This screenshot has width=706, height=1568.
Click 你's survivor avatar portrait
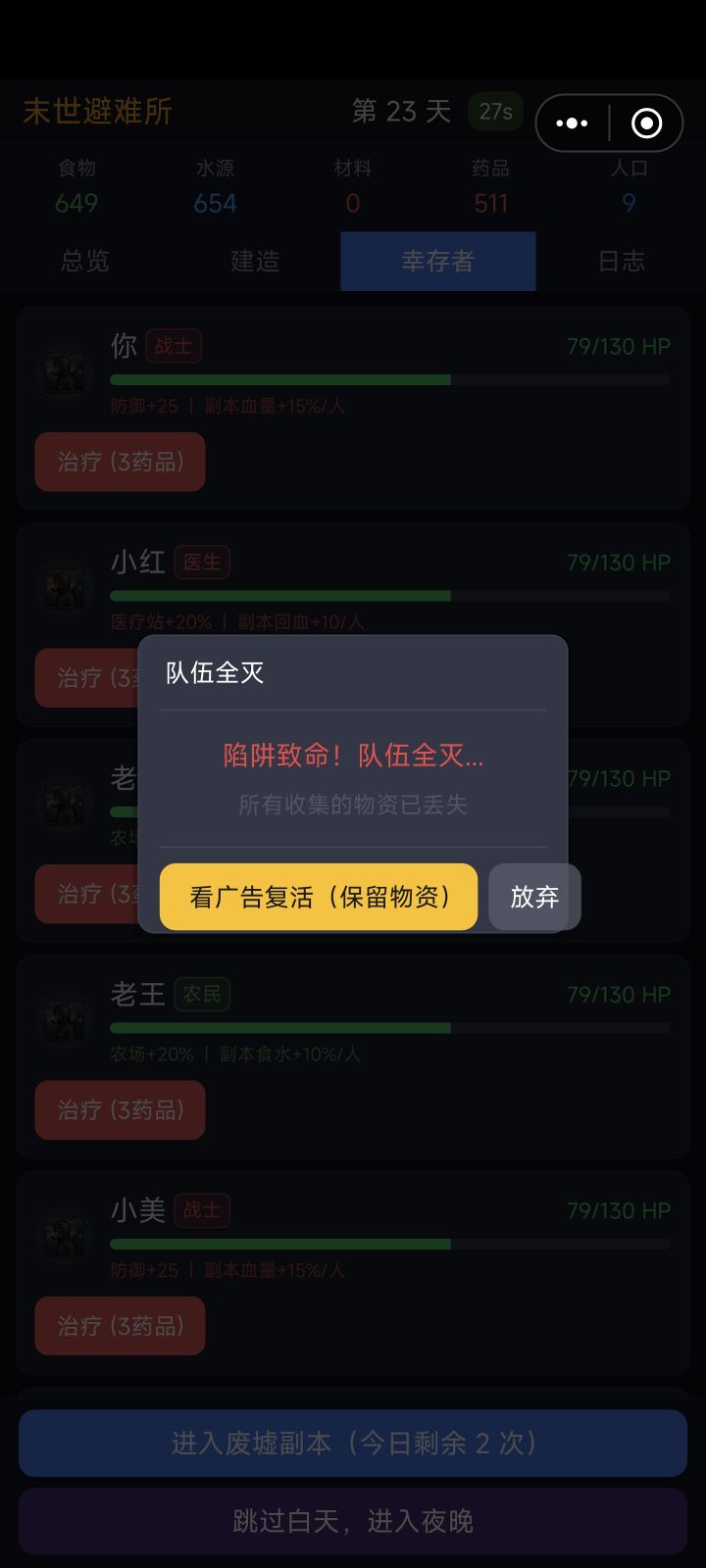(64, 372)
